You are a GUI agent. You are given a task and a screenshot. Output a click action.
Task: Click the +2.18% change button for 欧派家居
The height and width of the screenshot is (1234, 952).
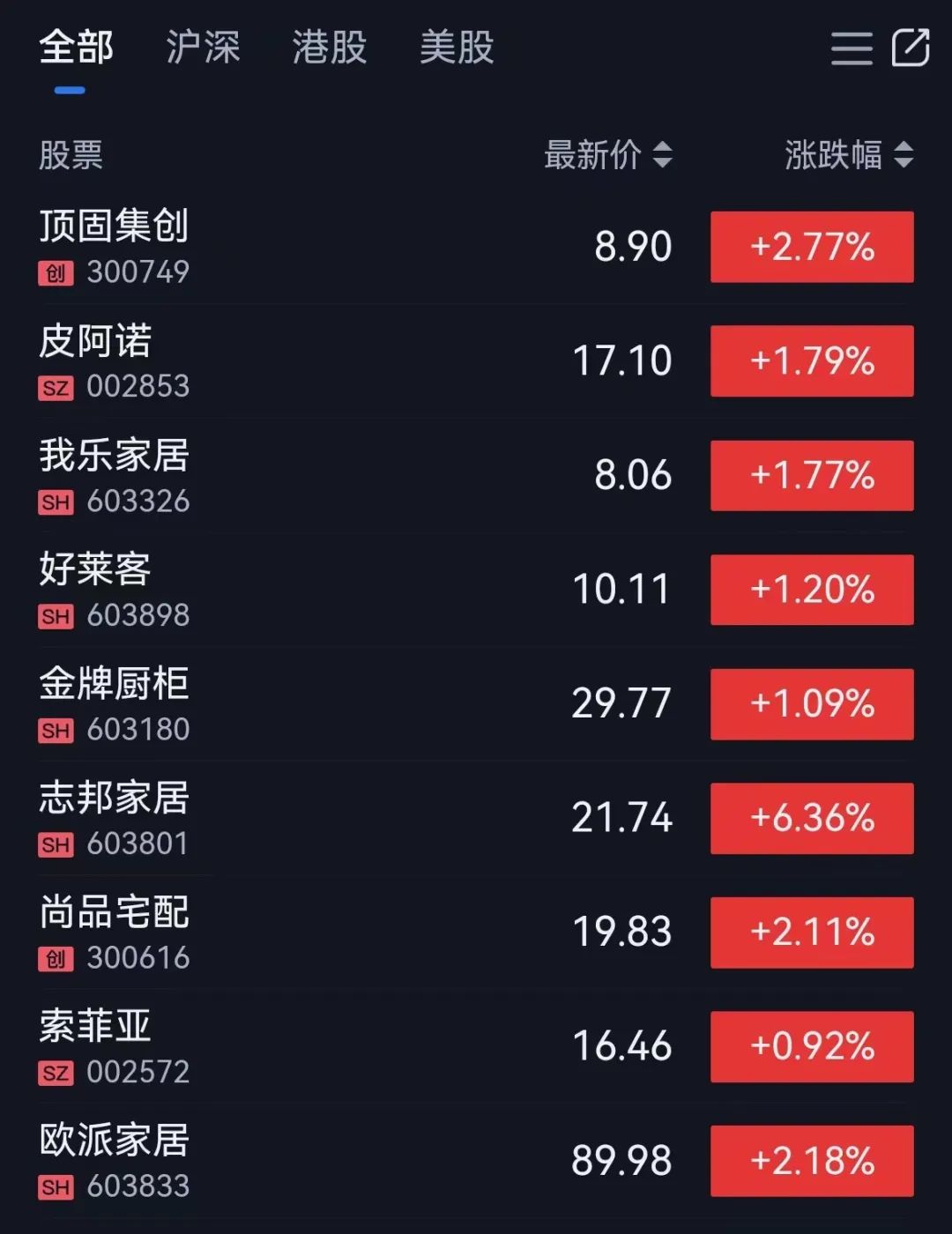pyautogui.click(x=811, y=1161)
